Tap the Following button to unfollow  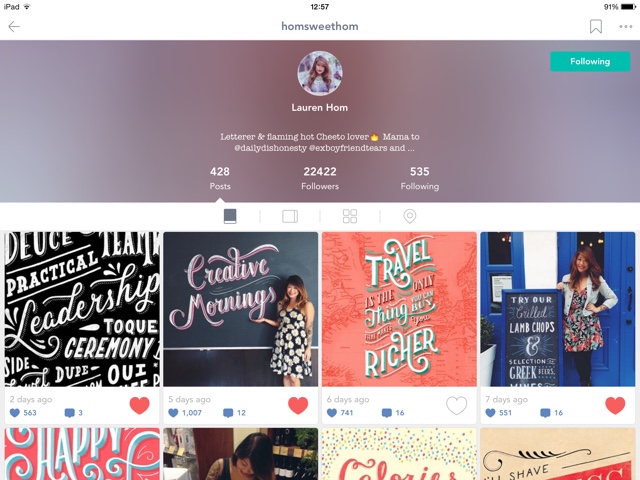tap(590, 62)
